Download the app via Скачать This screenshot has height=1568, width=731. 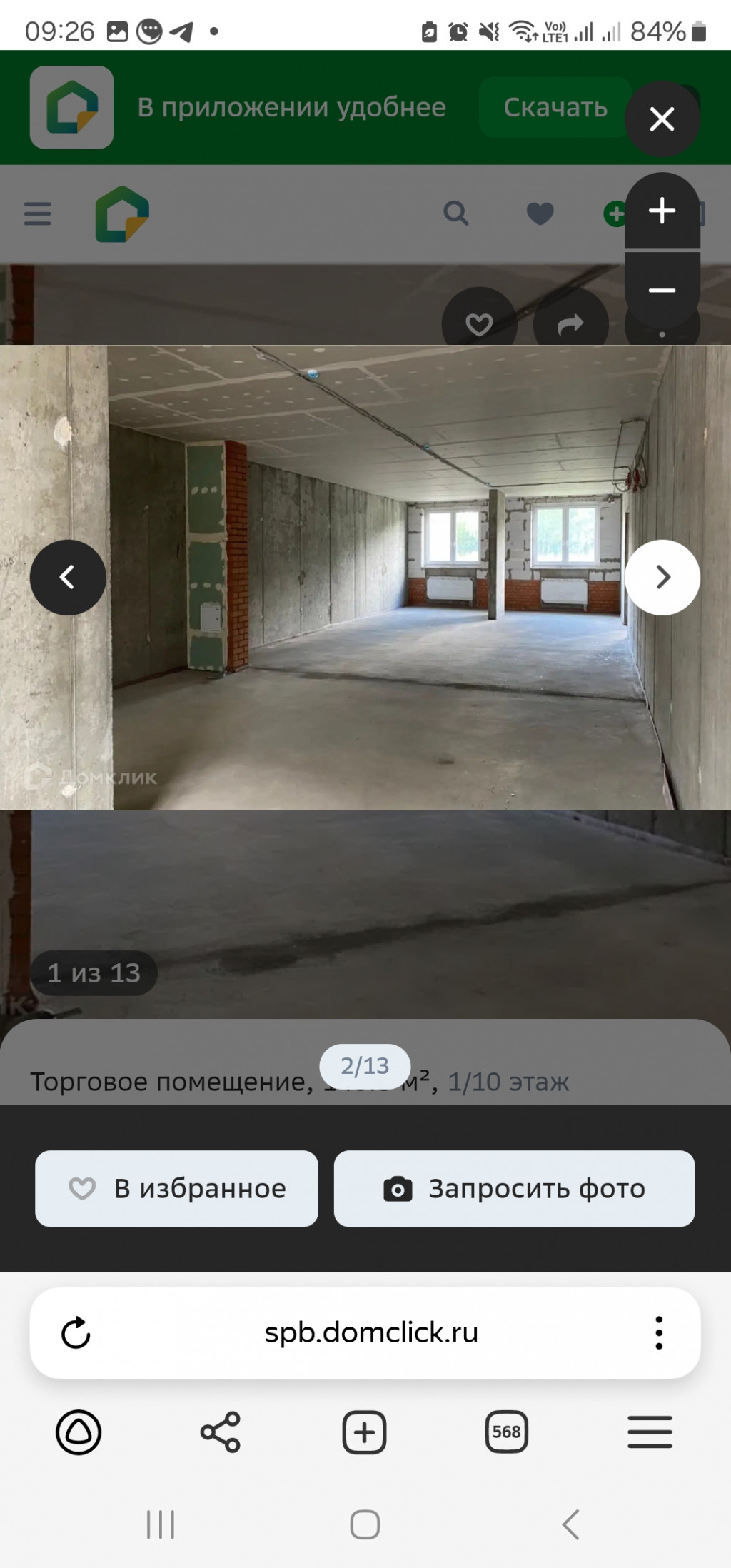[555, 107]
